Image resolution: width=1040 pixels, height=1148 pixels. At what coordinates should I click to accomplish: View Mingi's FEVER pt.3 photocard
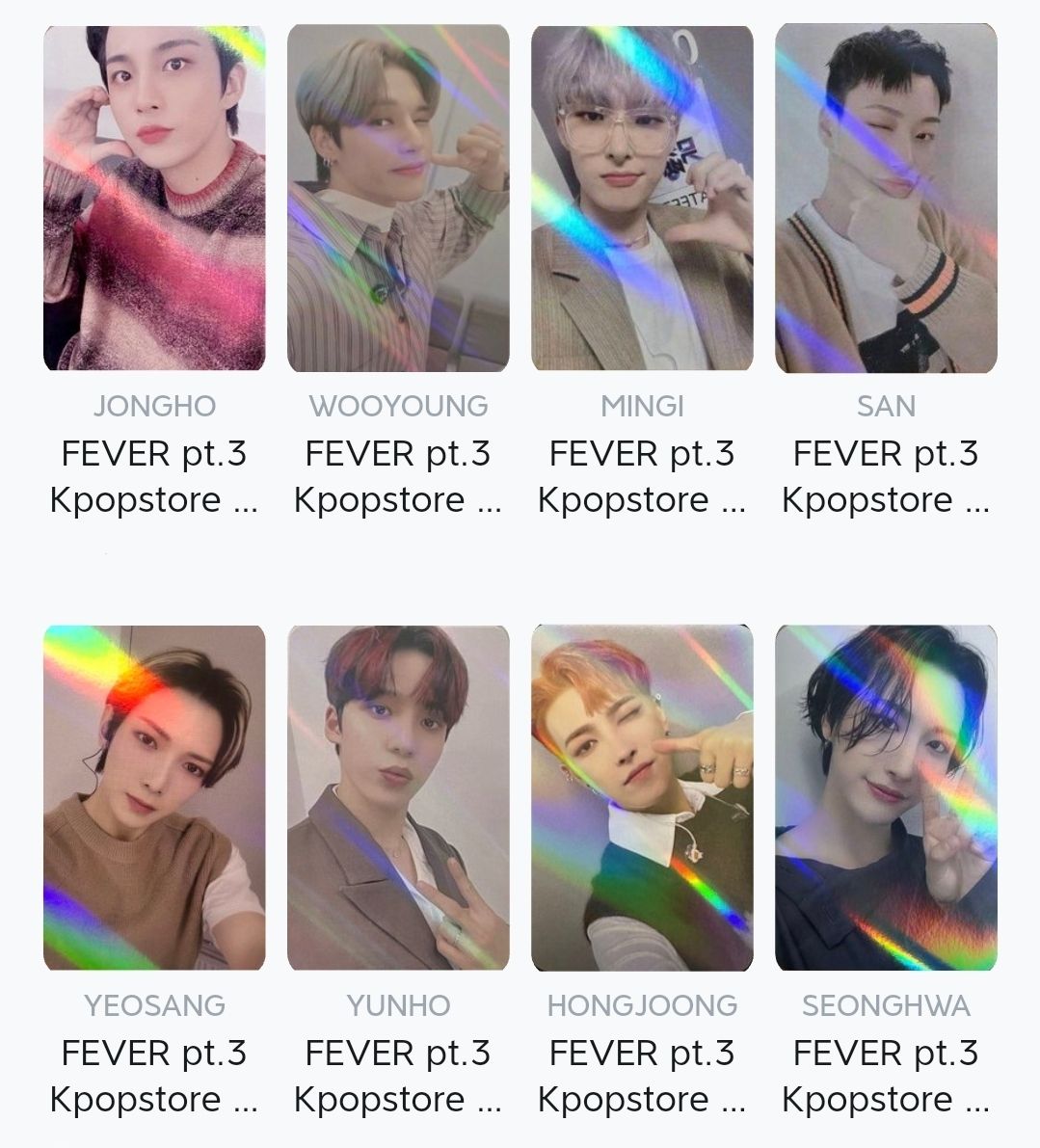642,199
